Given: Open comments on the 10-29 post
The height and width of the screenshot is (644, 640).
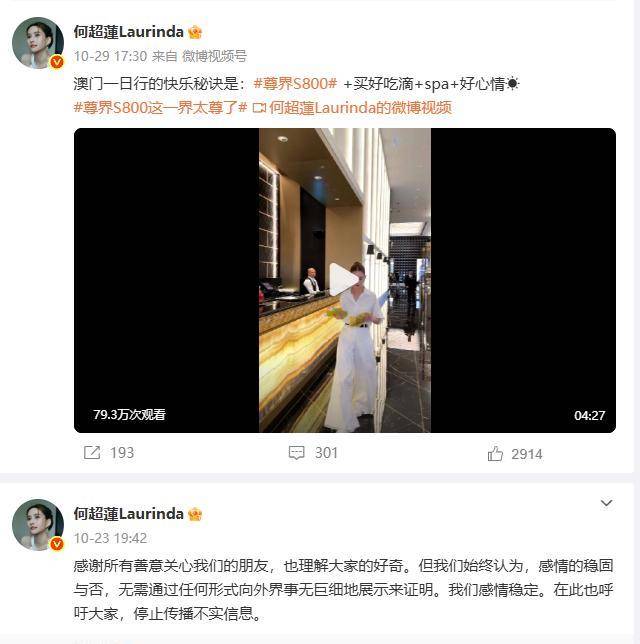Looking at the screenshot, I should click(312, 453).
